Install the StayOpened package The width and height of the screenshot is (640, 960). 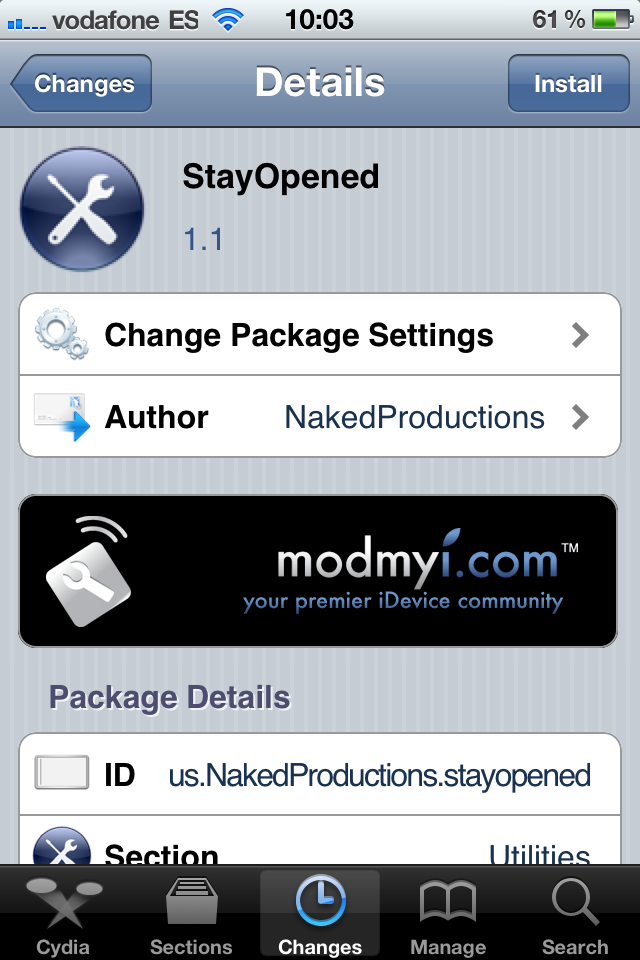click(x=567, y=84)
